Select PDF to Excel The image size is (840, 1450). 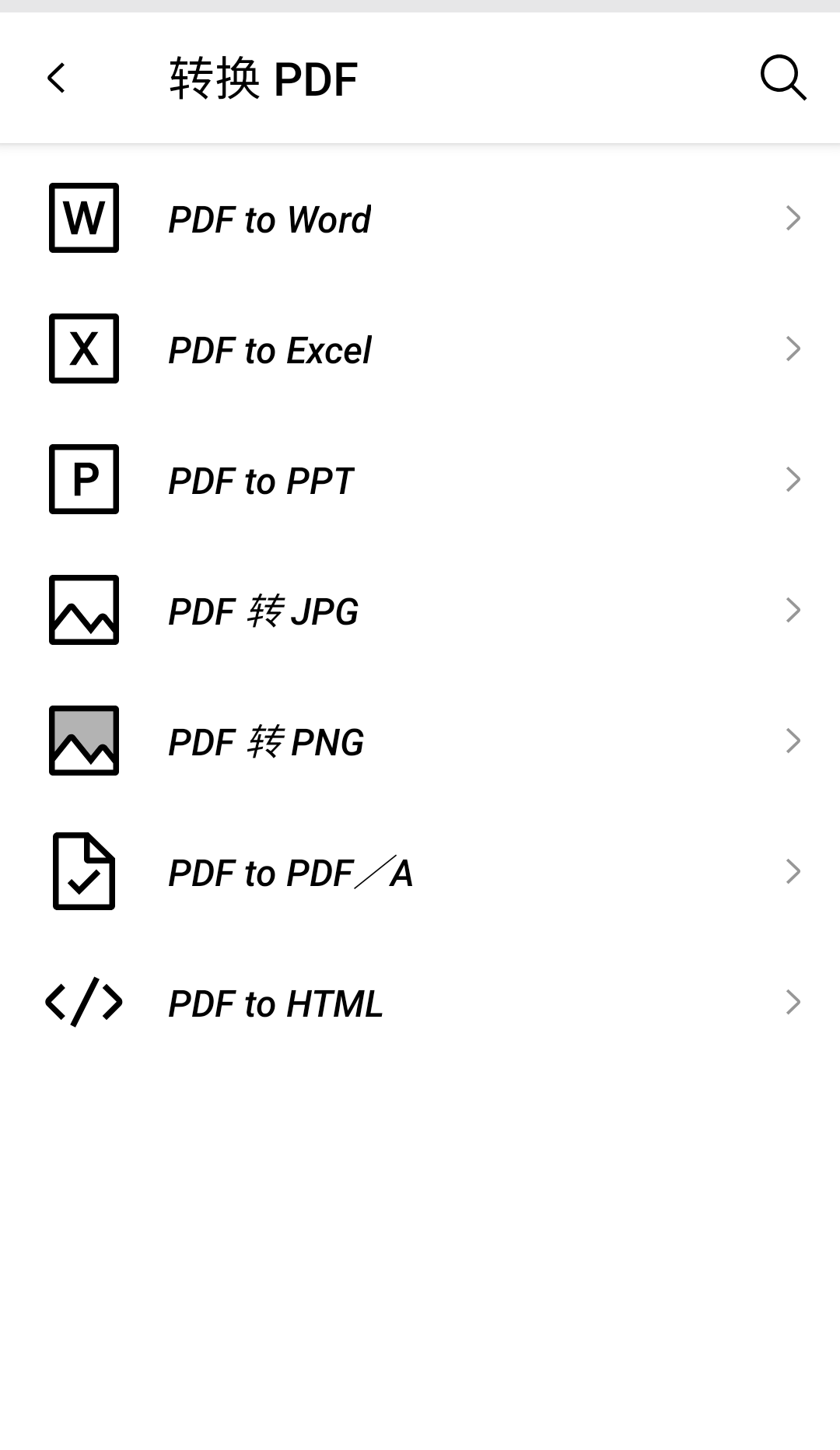[420, 348]
